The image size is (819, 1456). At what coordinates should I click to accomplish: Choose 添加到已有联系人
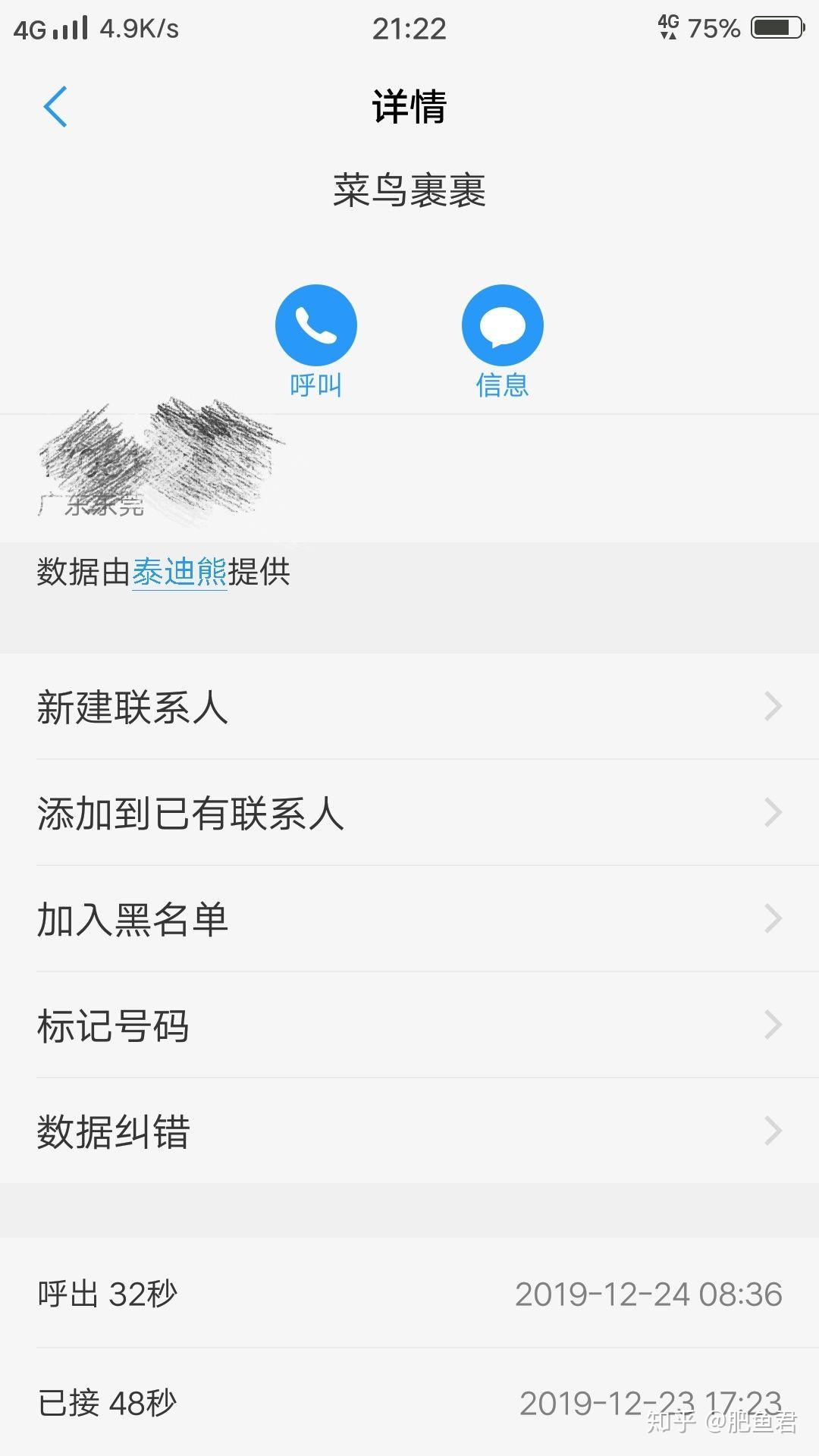click(x=409, y=813)
